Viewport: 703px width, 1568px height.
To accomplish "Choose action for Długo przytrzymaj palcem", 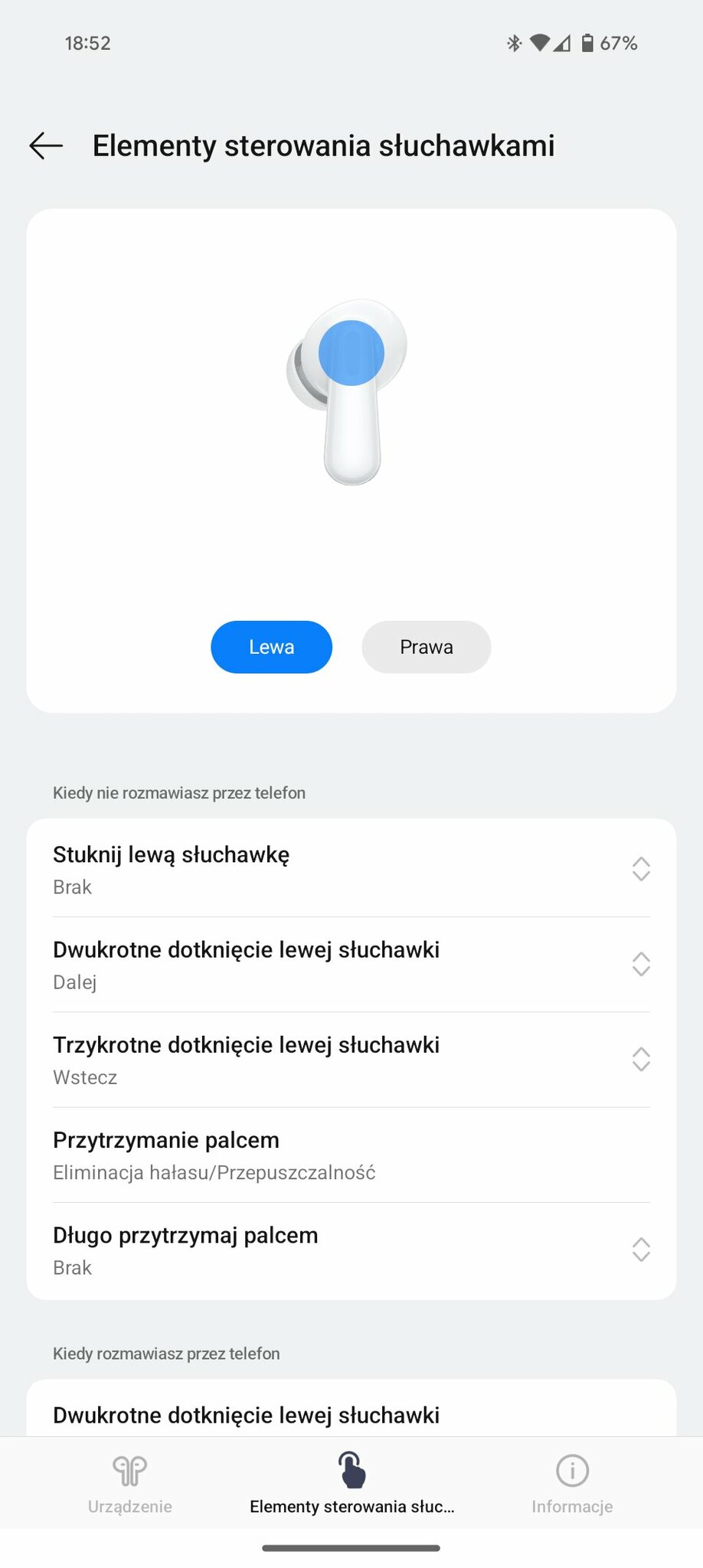I will tap(351, 1249).
